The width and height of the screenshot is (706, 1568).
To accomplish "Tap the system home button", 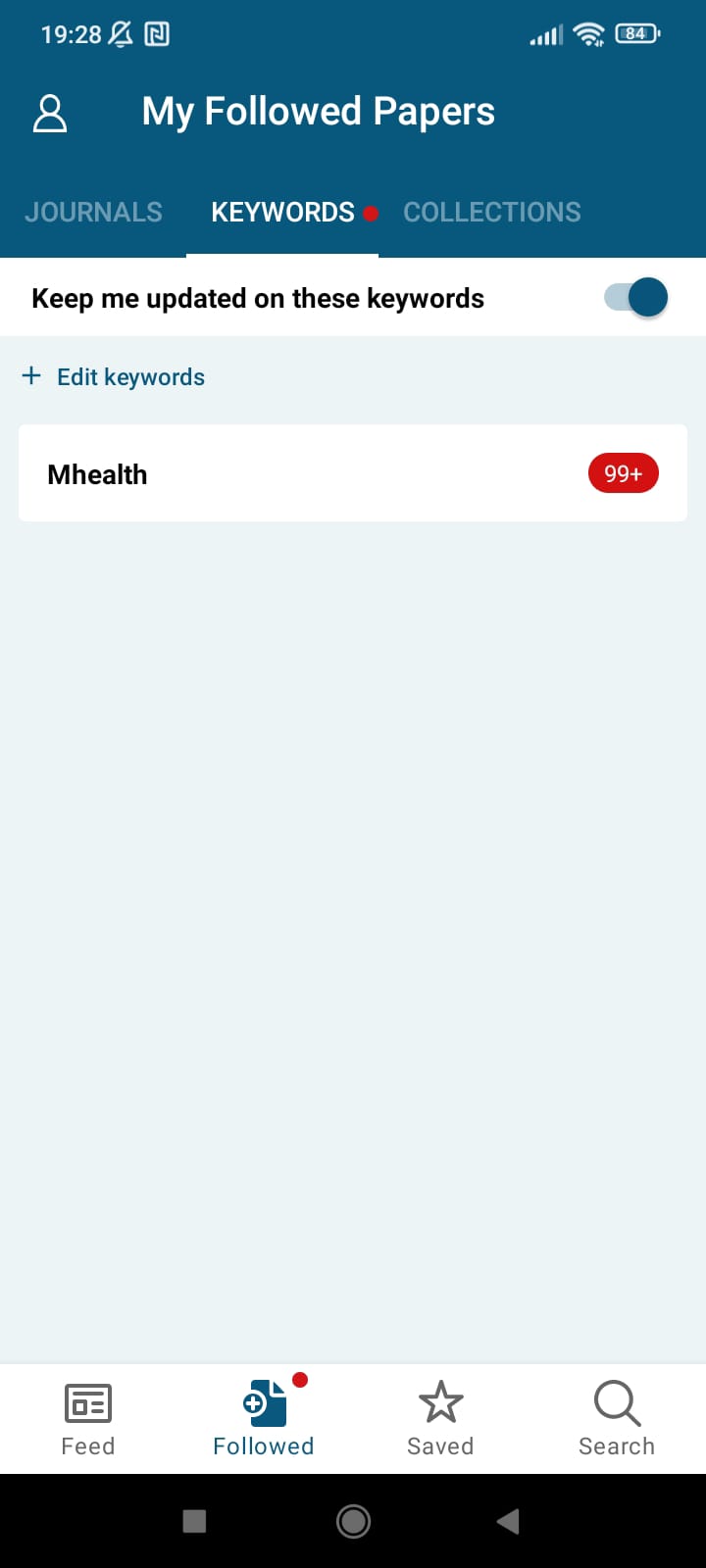I will click(x=353, y=1521).
